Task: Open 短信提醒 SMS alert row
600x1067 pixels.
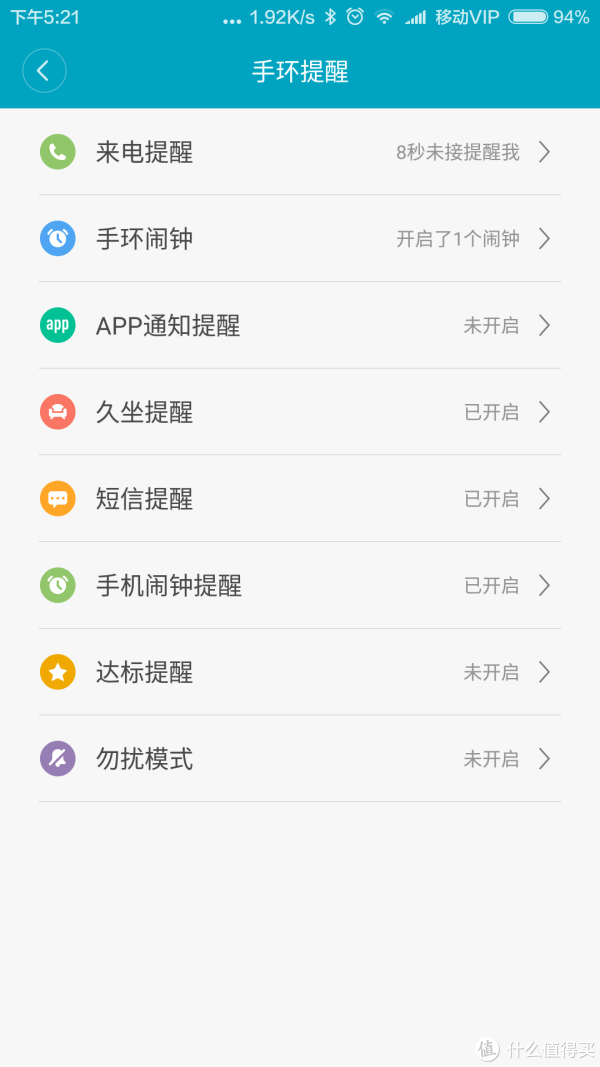Action: coord(300,499)
